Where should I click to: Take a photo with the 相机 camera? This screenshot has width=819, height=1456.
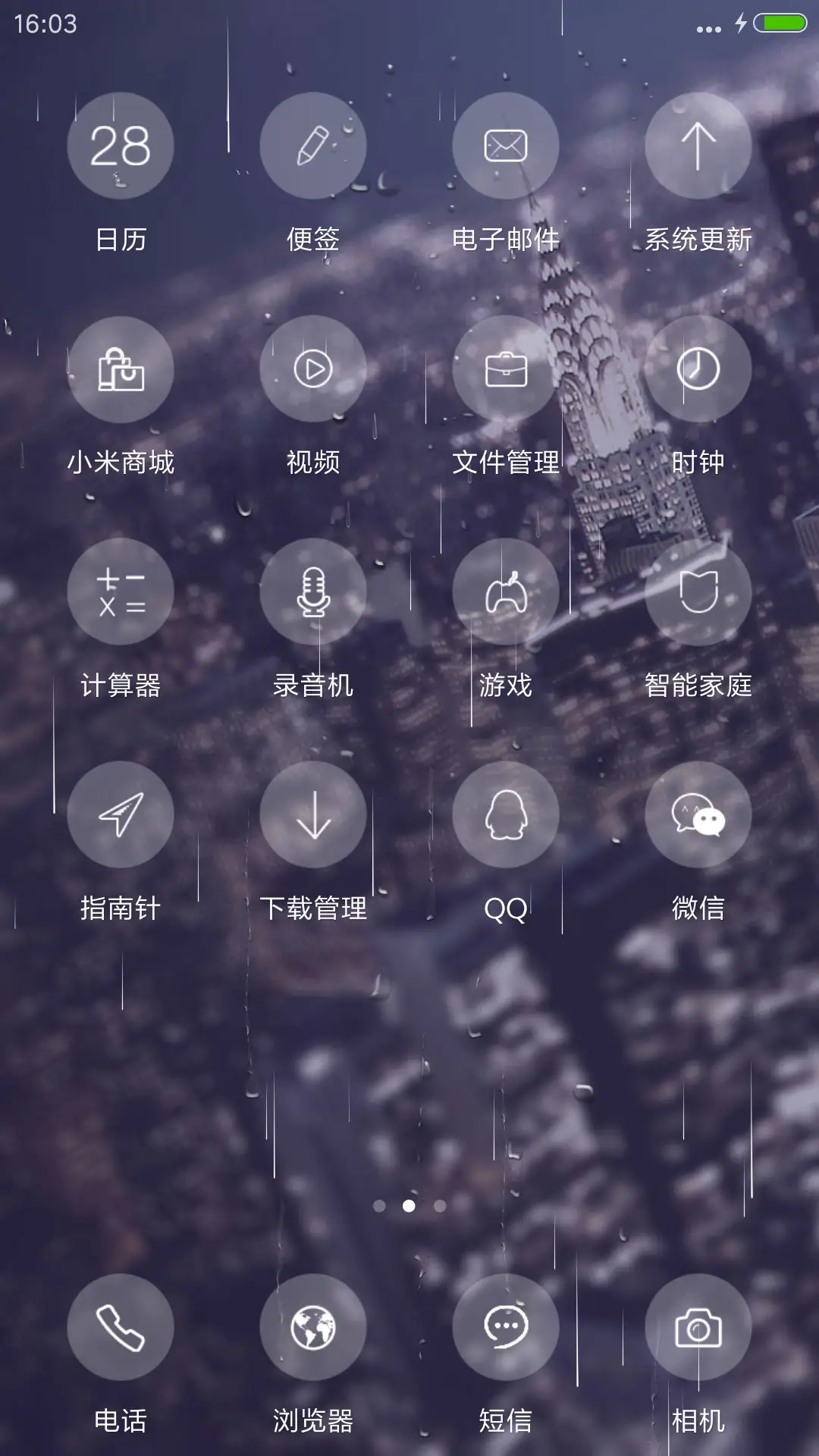[x=698, y=1325]
